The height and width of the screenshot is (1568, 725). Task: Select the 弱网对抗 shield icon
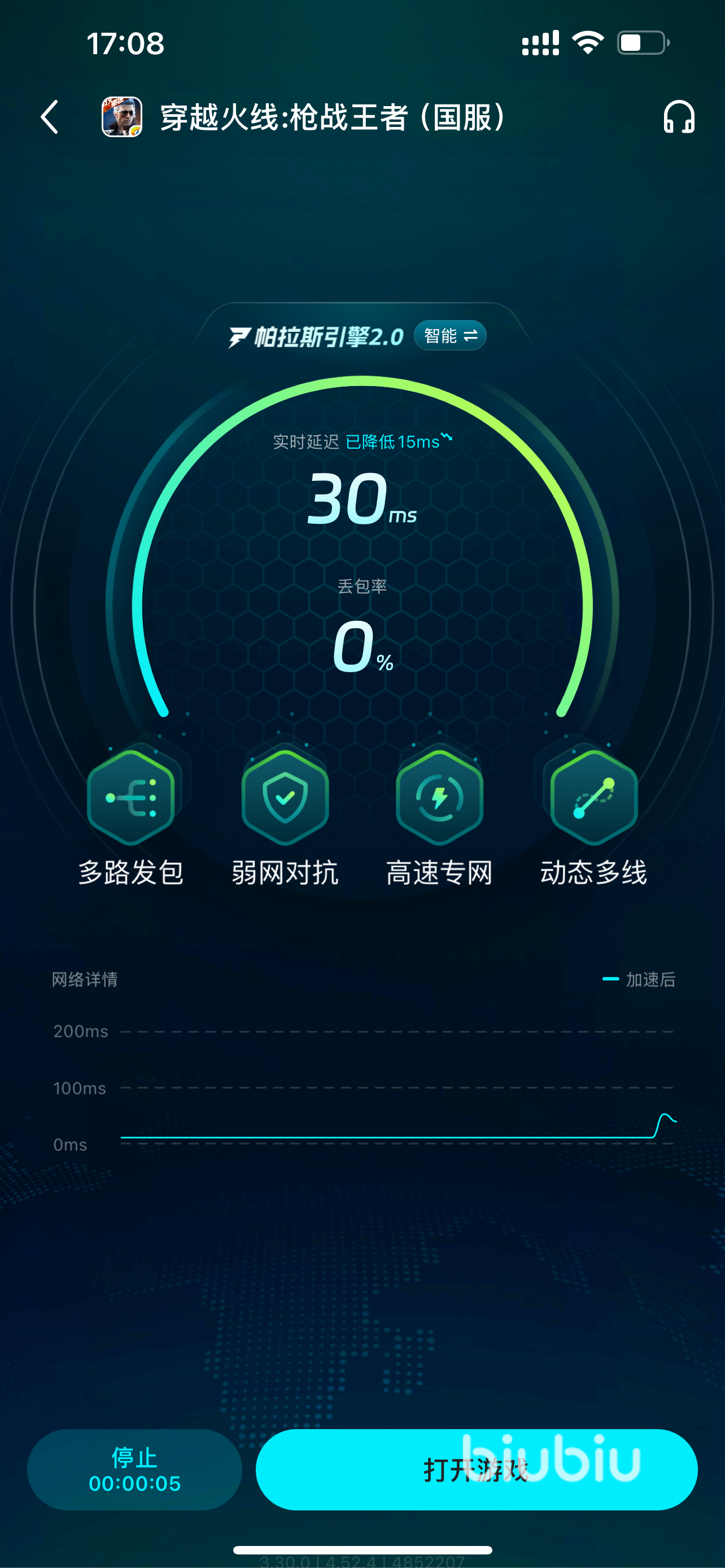tap(284, 798)
